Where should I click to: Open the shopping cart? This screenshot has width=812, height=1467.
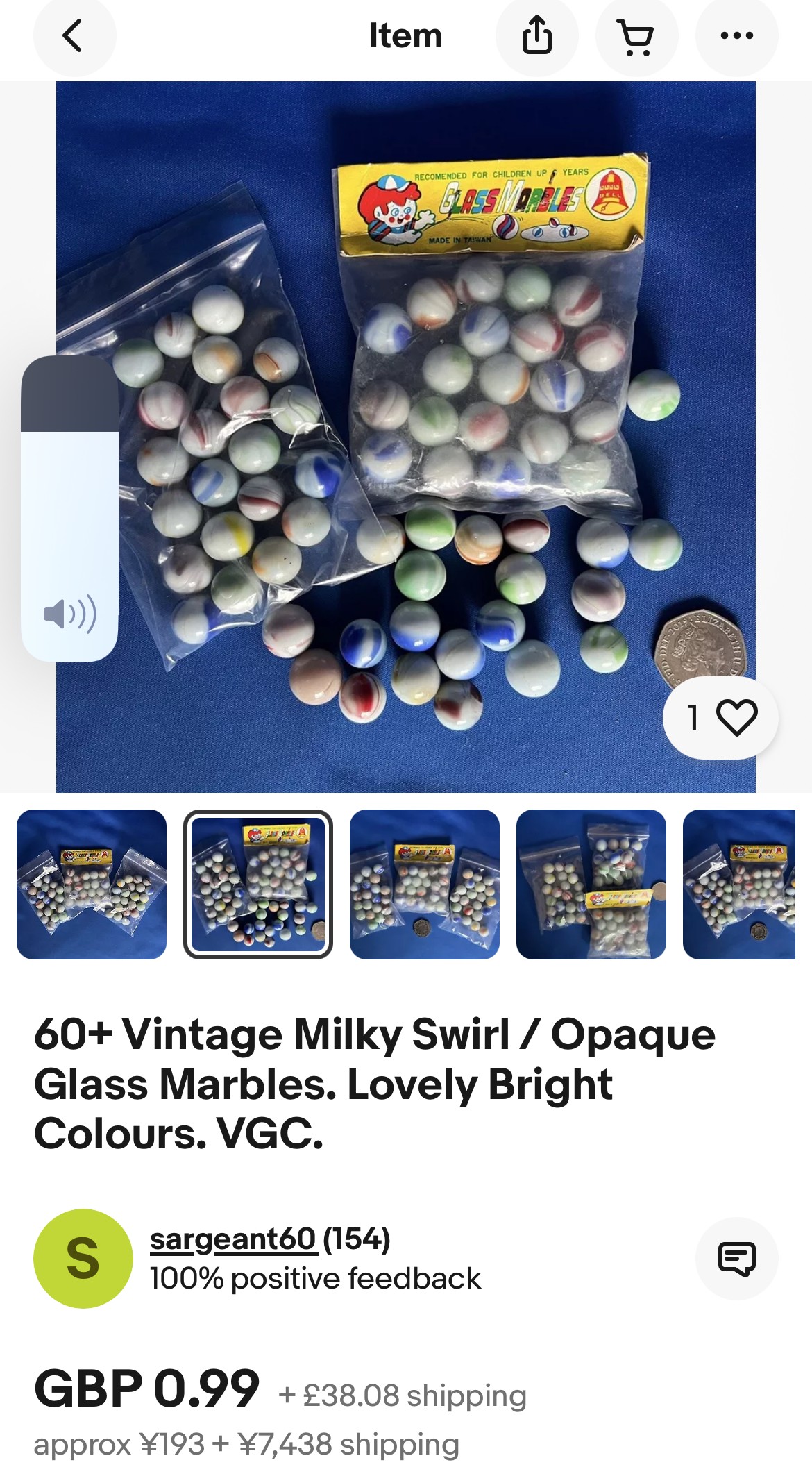click(x=636, y=36)
